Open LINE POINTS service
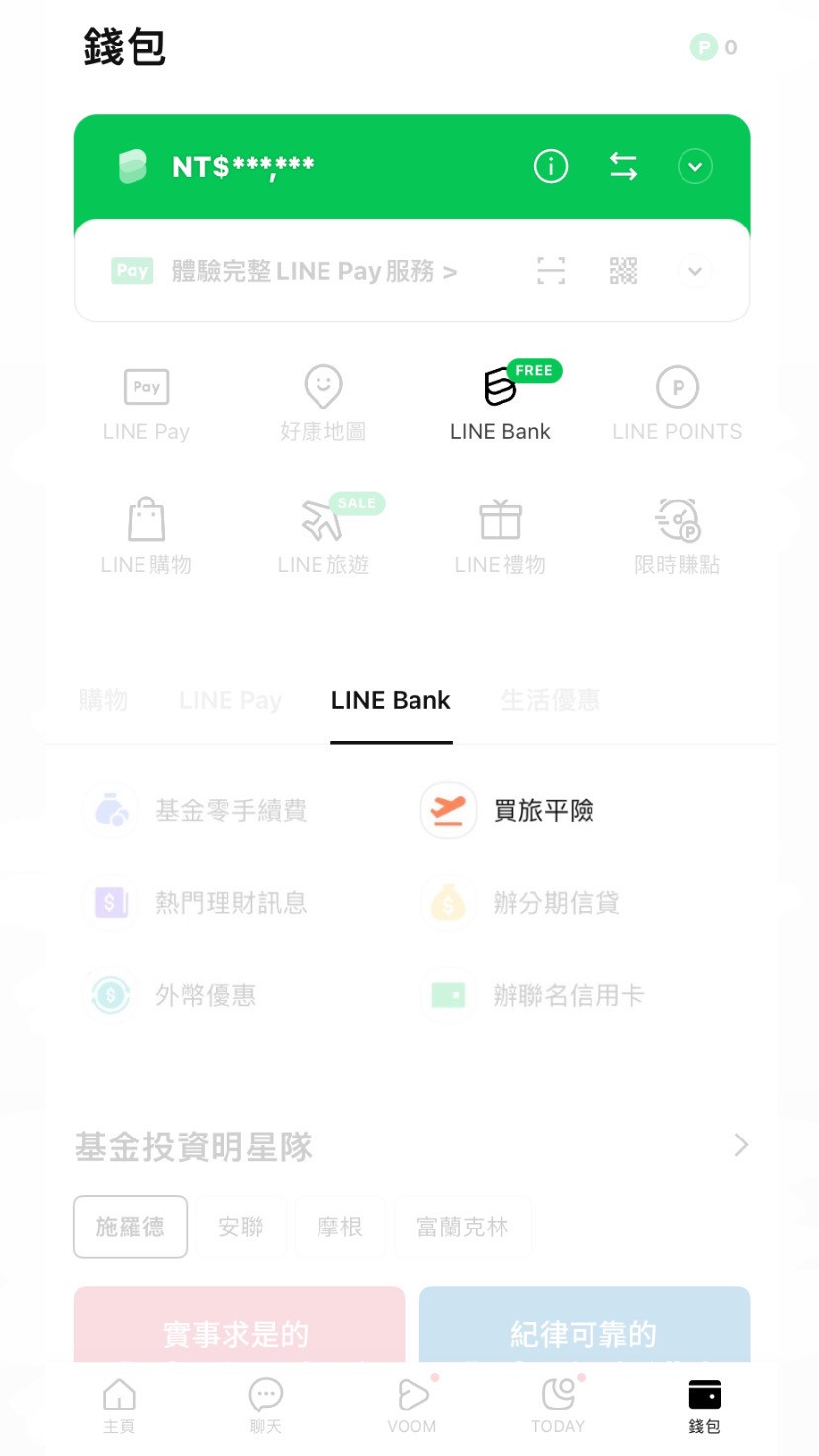Viewport: 819px width, 1456px height. [677, 404]
